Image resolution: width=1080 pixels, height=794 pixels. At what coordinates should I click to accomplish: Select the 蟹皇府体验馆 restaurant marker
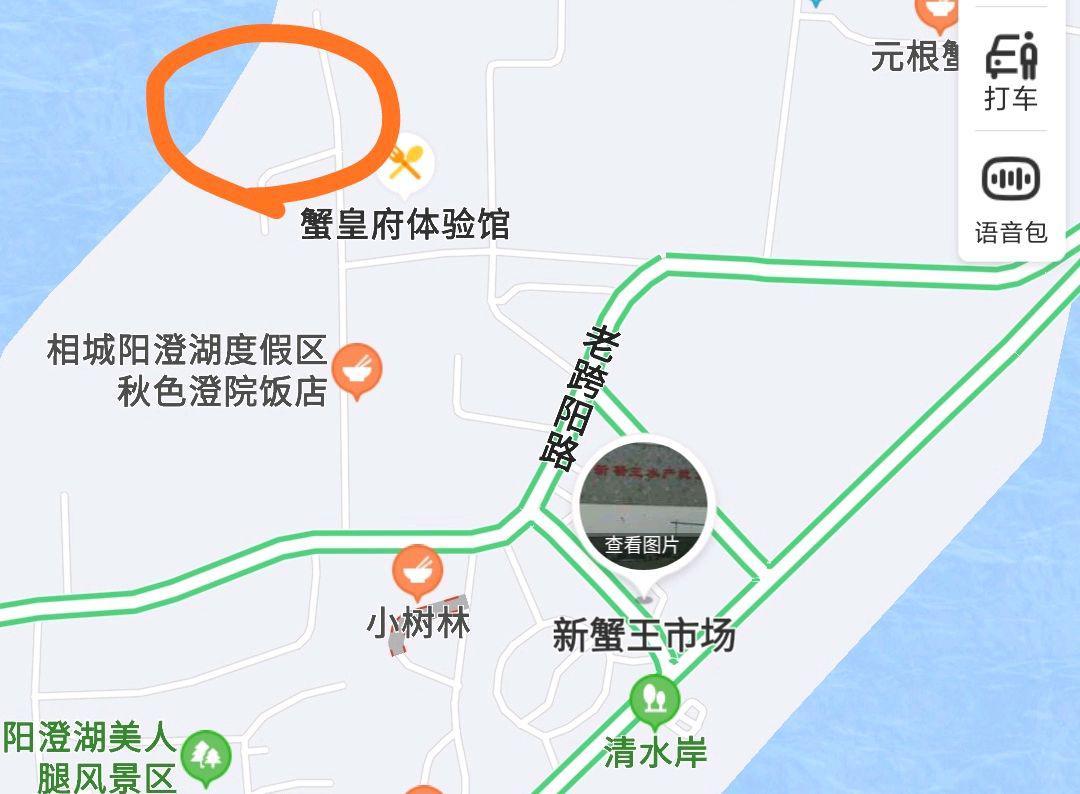(406, 162)
